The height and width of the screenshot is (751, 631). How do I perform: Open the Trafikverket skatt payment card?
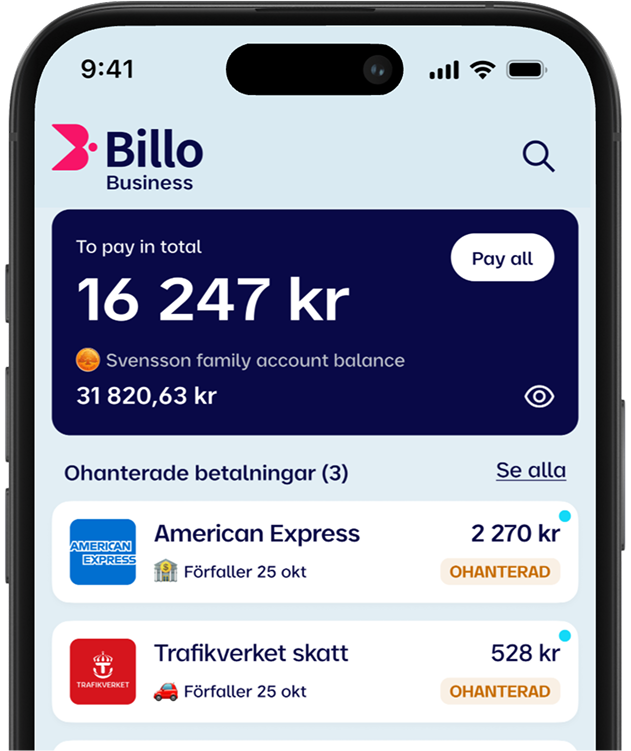[314, 671]
